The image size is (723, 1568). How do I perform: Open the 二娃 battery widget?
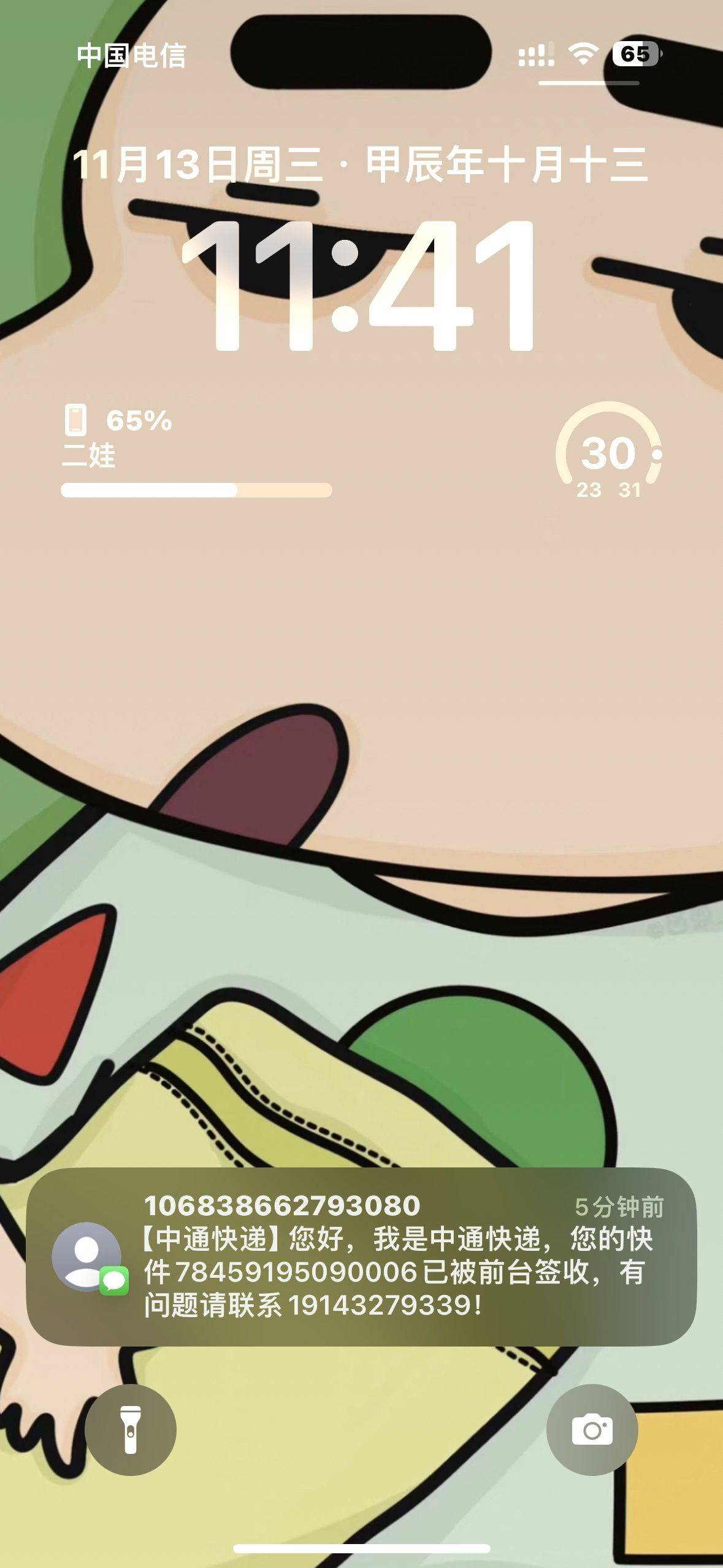[x=196, y=451]
